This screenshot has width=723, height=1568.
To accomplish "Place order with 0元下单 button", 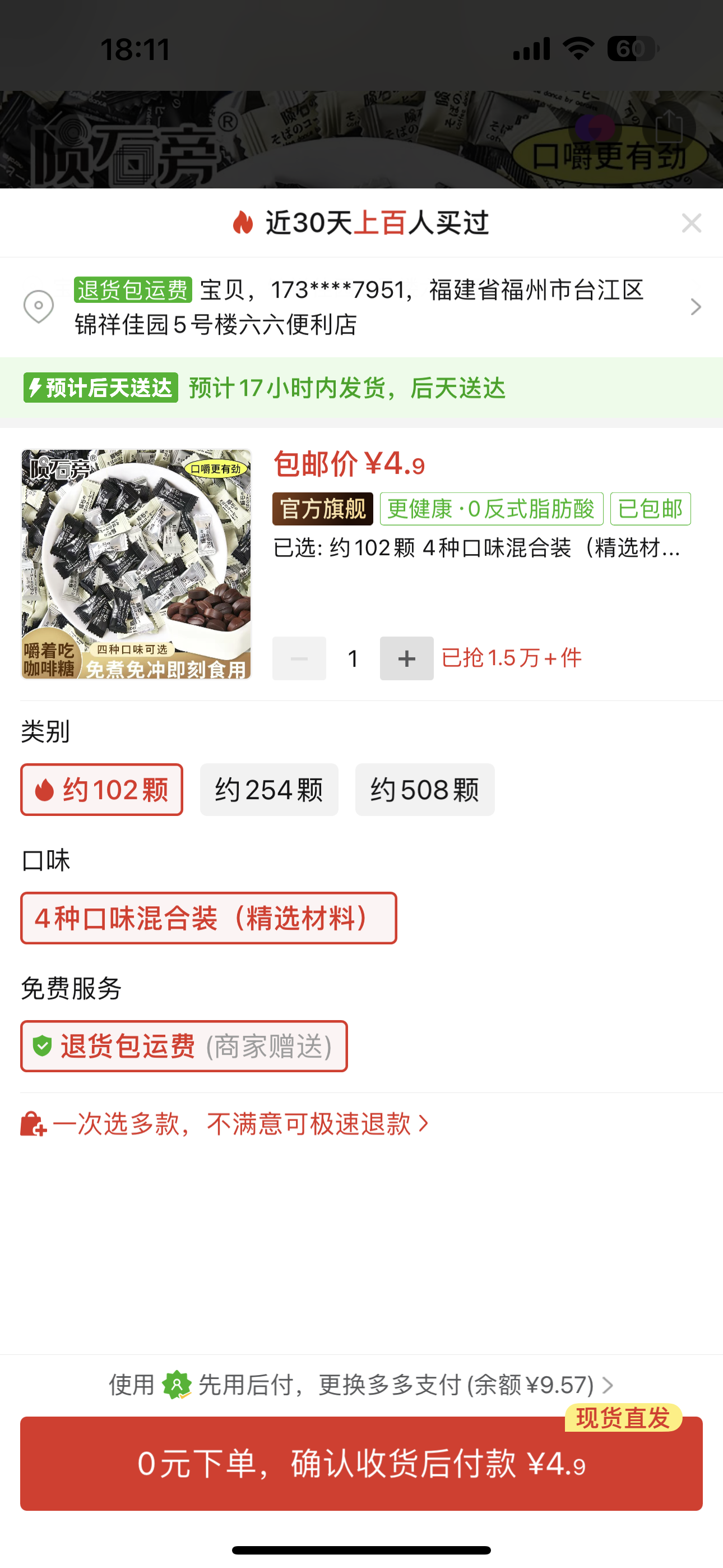I will pos(361,1464).
